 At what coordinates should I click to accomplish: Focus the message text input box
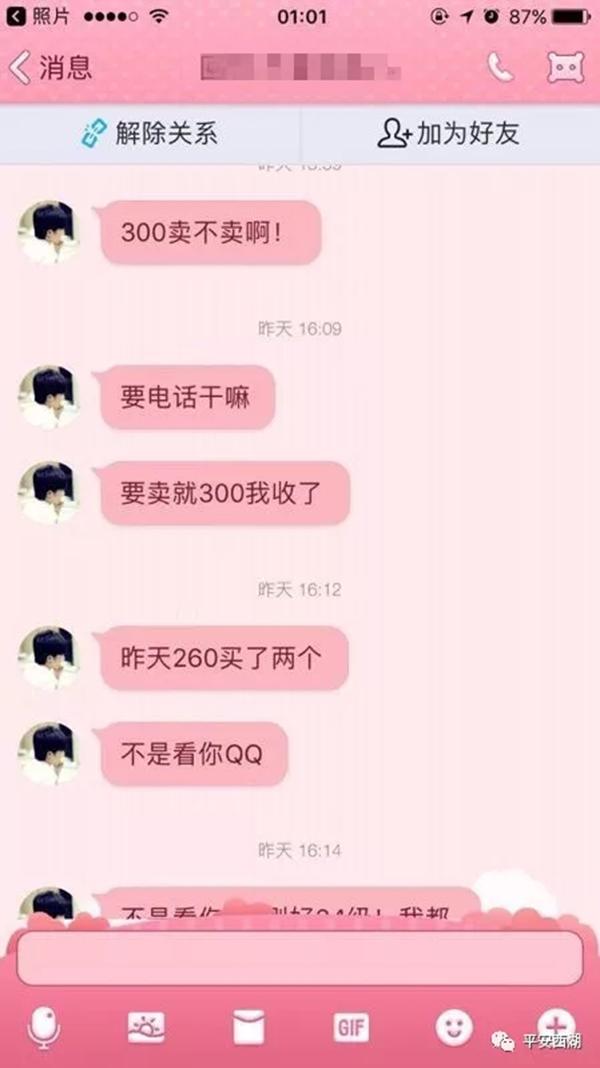pos(299,958)
